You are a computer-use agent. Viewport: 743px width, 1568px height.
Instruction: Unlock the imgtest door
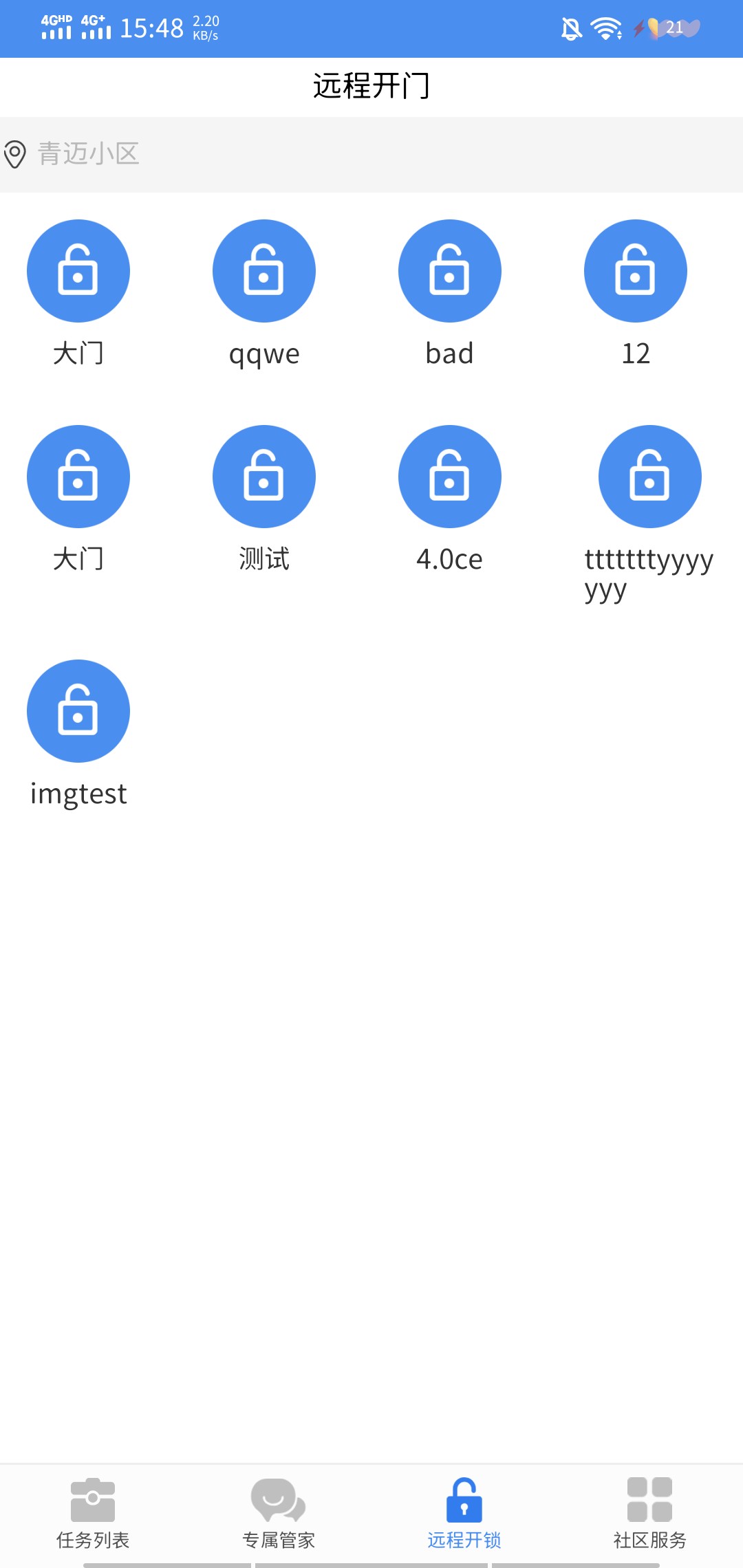tap(78, 711)
